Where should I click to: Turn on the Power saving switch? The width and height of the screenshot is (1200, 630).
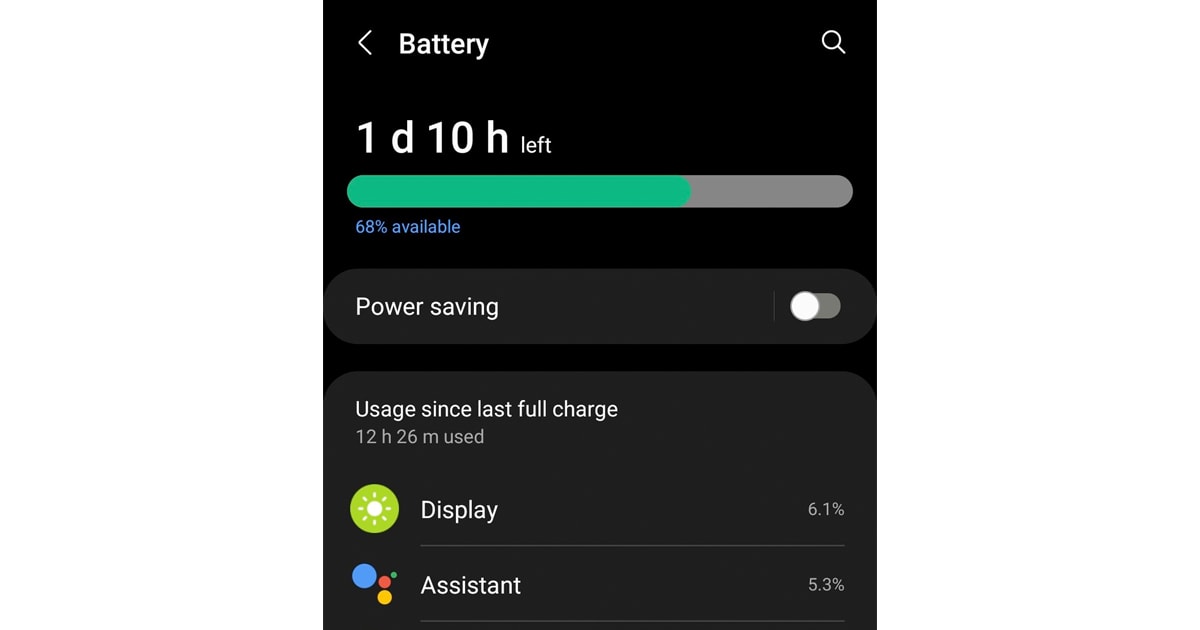point(815,307)
